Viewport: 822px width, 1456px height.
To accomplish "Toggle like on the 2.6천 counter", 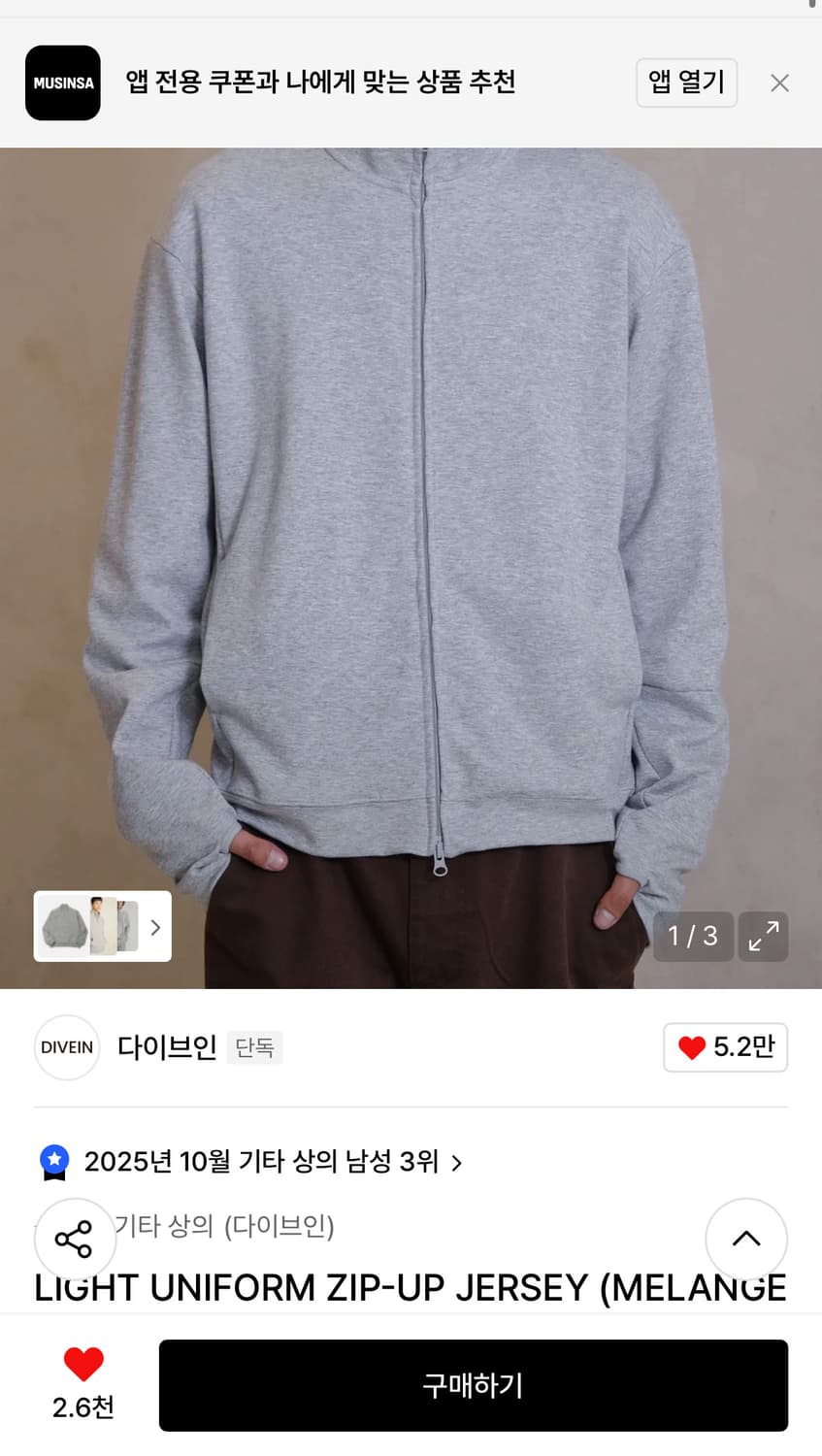I will pos(83,1385).
